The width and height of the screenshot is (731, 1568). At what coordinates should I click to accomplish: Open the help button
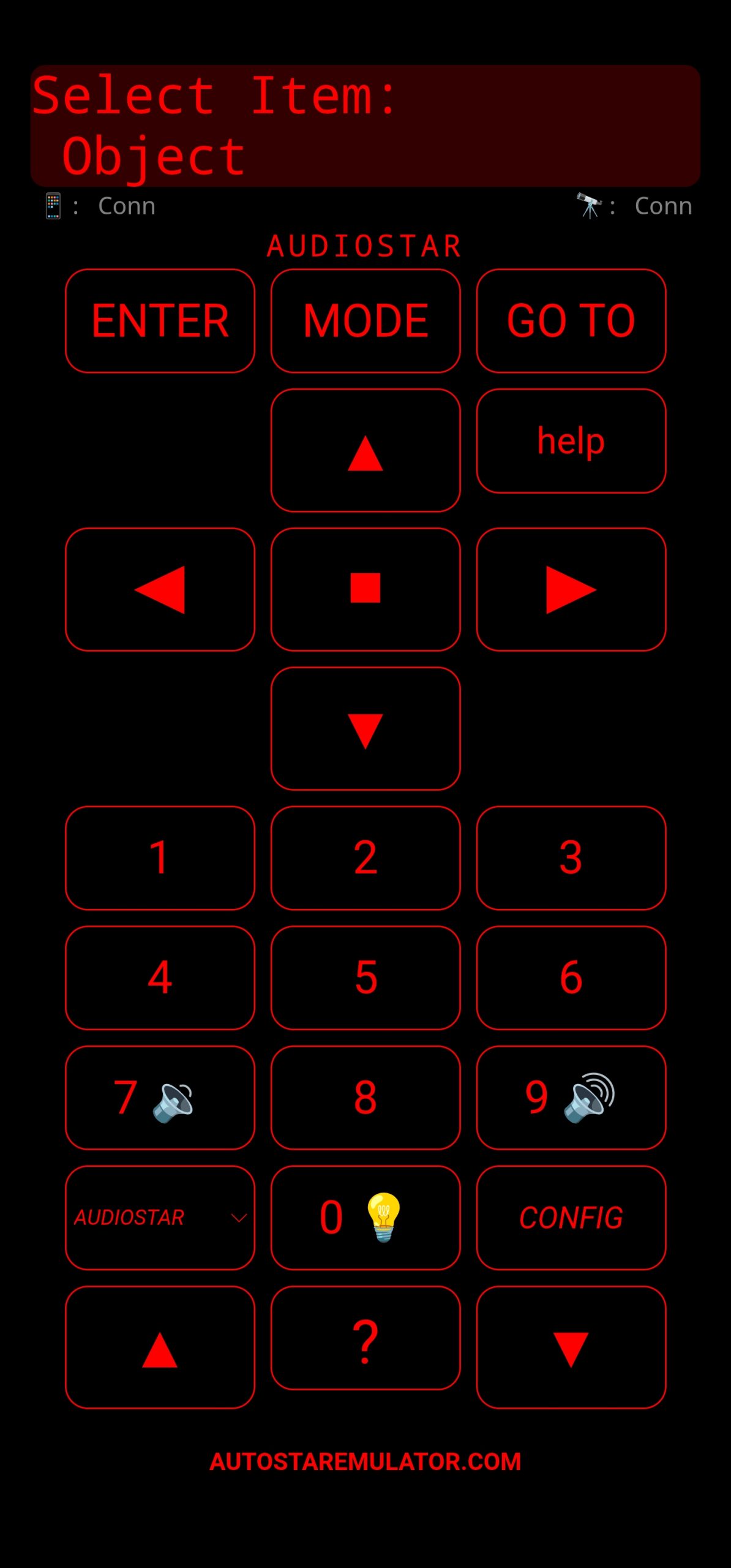(x=571, y=441)
